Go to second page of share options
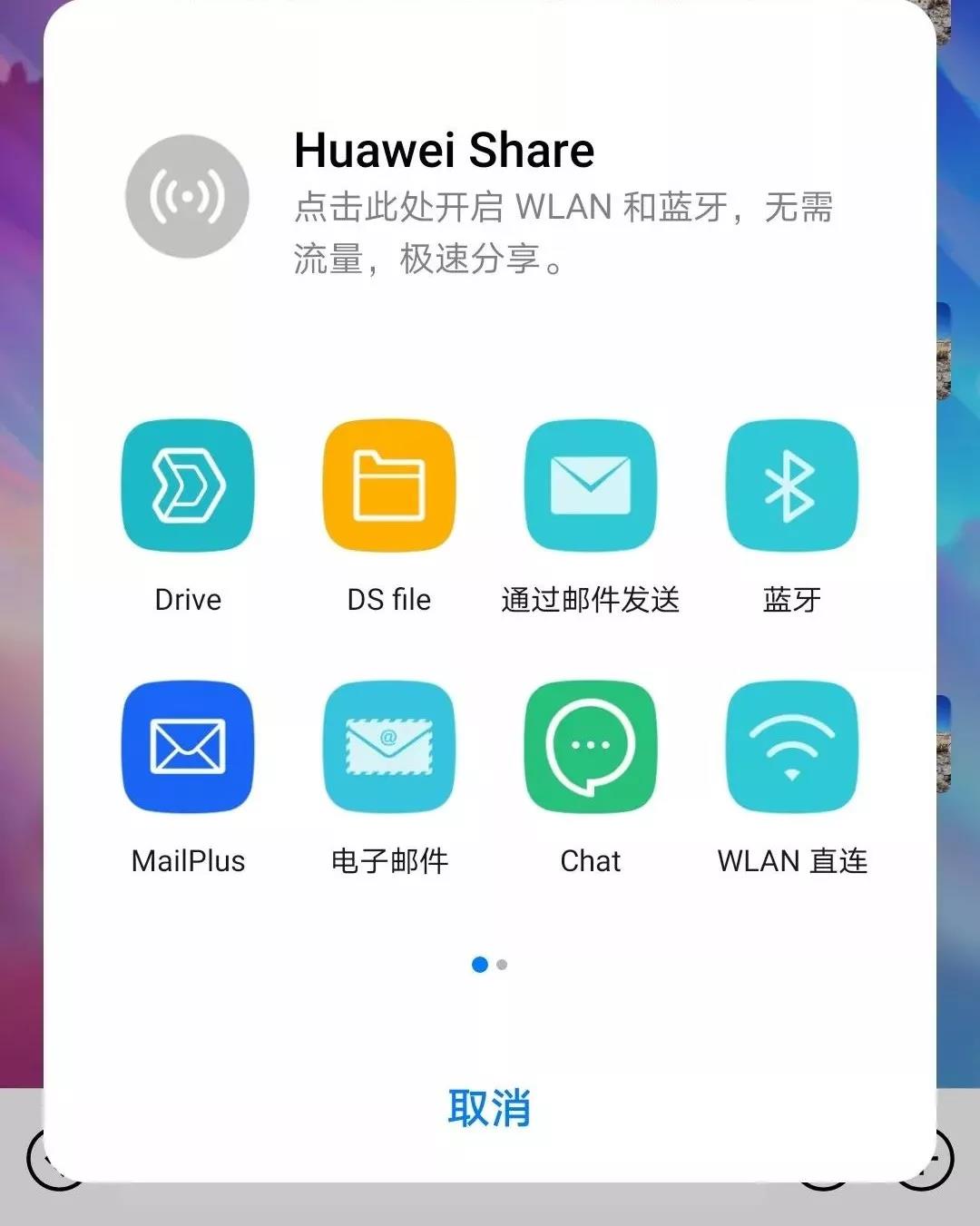This screenshot has height=1226, width=980. [502, 965]
